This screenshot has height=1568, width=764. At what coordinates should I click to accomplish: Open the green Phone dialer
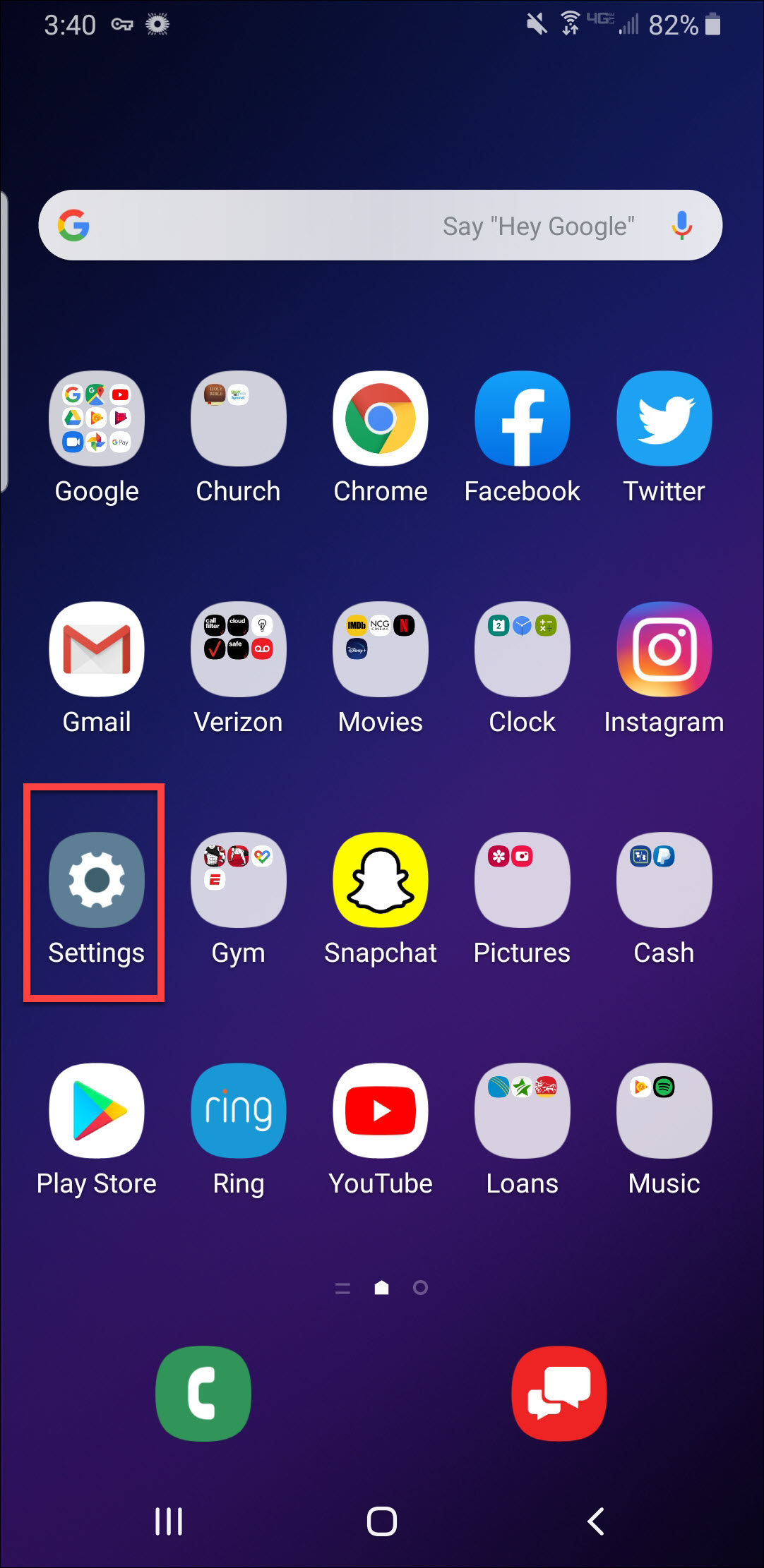point(203,1394)
